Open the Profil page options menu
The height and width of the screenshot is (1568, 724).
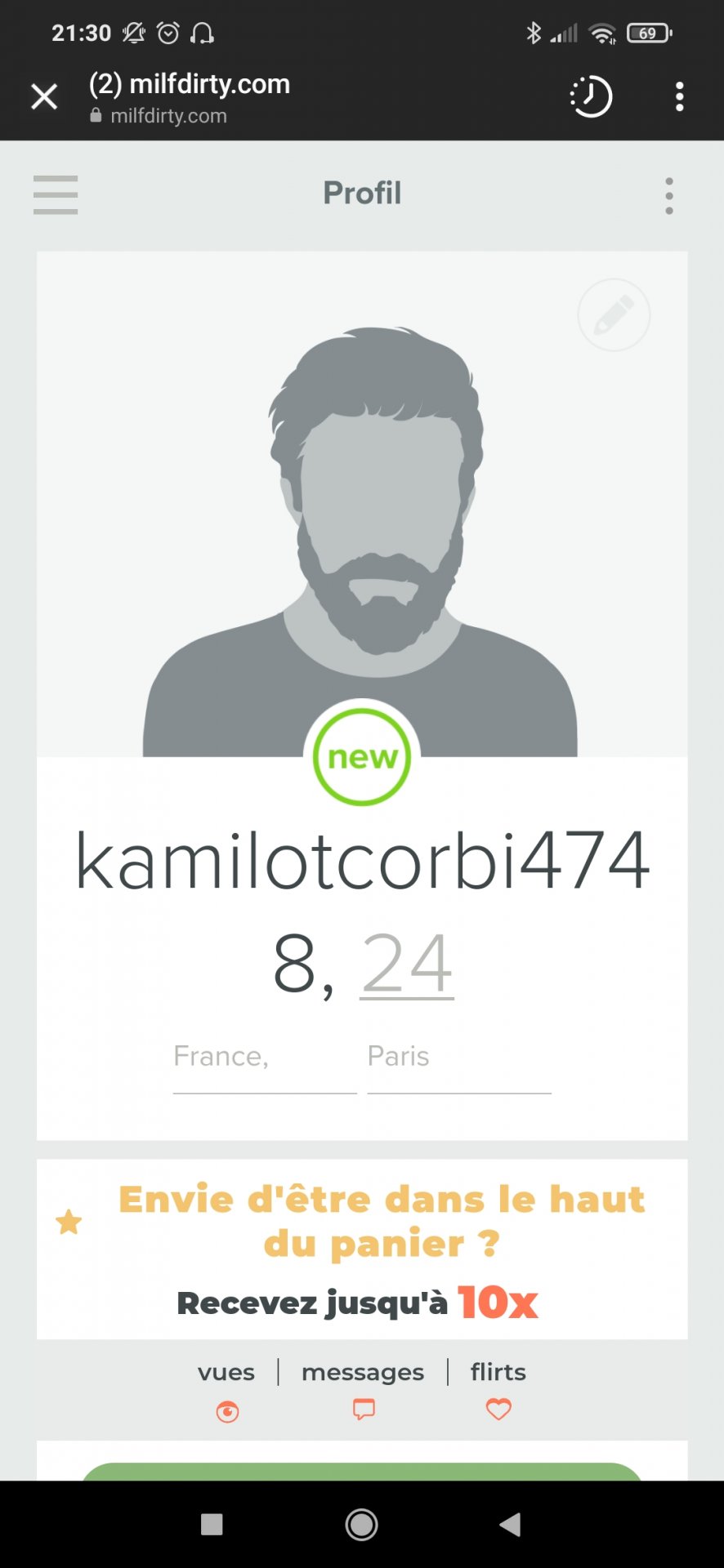[x=669, y=196]
